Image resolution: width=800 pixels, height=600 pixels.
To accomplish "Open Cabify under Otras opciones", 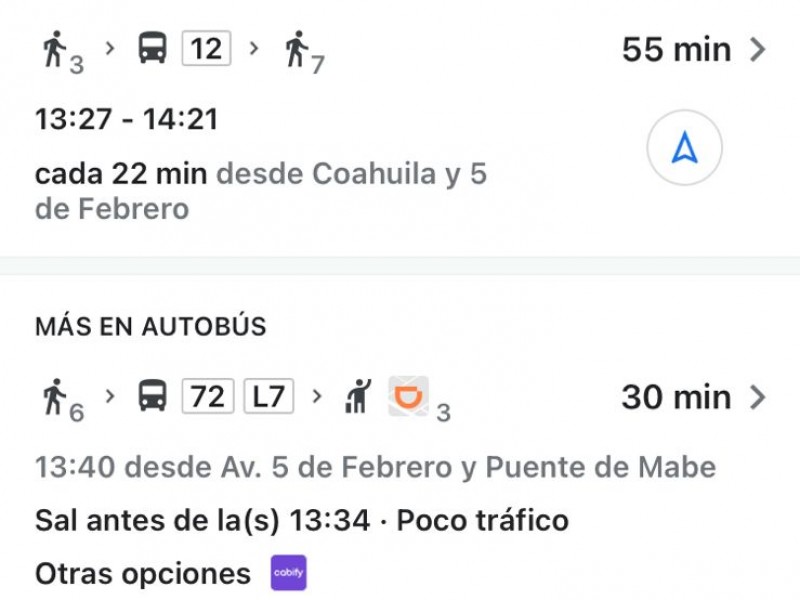I will pos(289,573).
